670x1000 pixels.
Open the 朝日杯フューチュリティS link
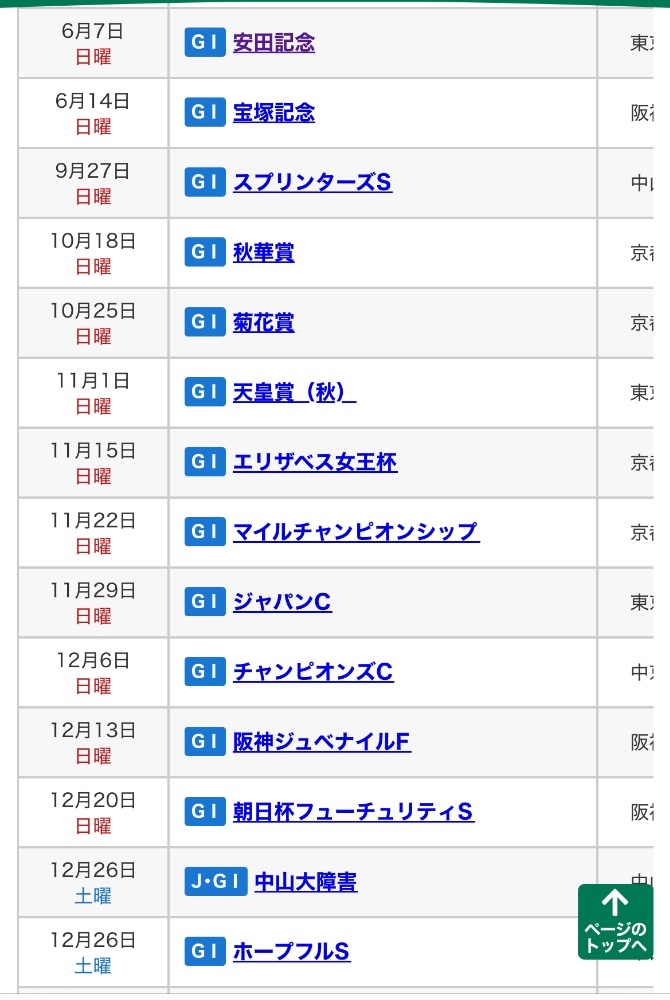(x=353, y=812)
